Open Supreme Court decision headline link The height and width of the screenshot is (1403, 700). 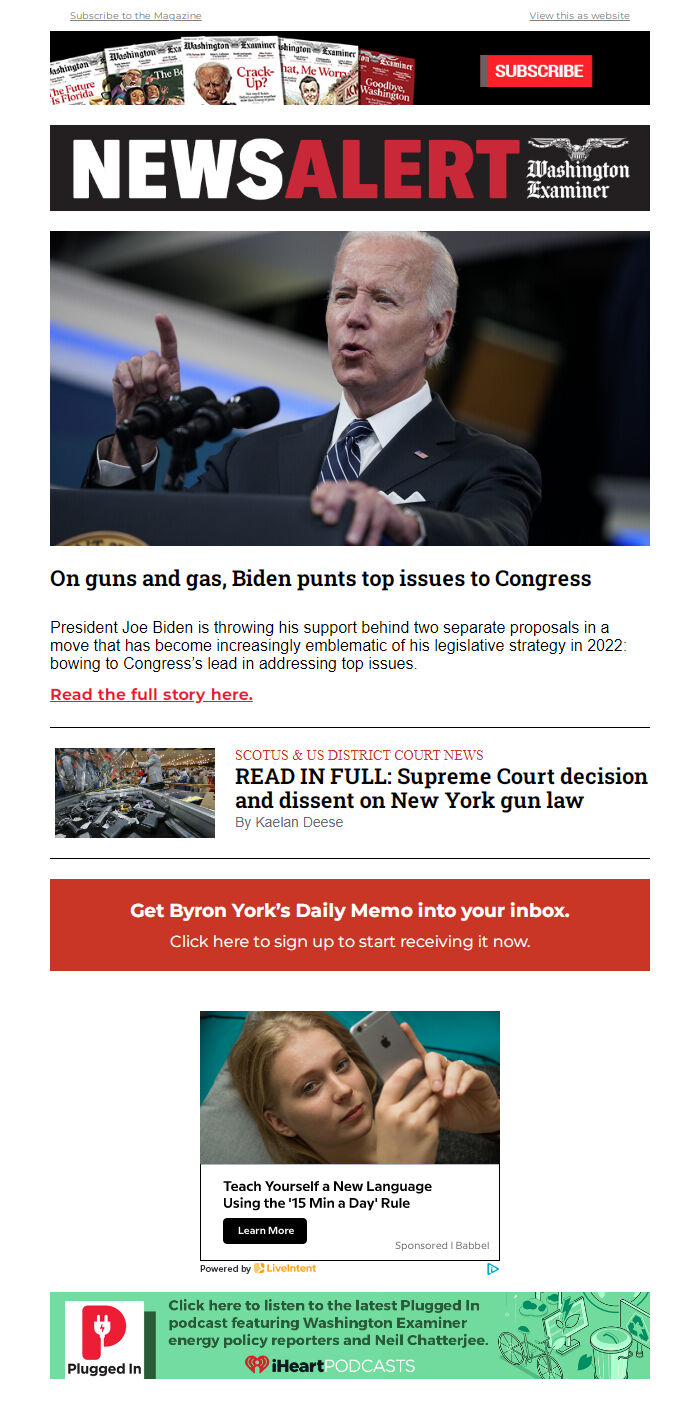point(441,788)
